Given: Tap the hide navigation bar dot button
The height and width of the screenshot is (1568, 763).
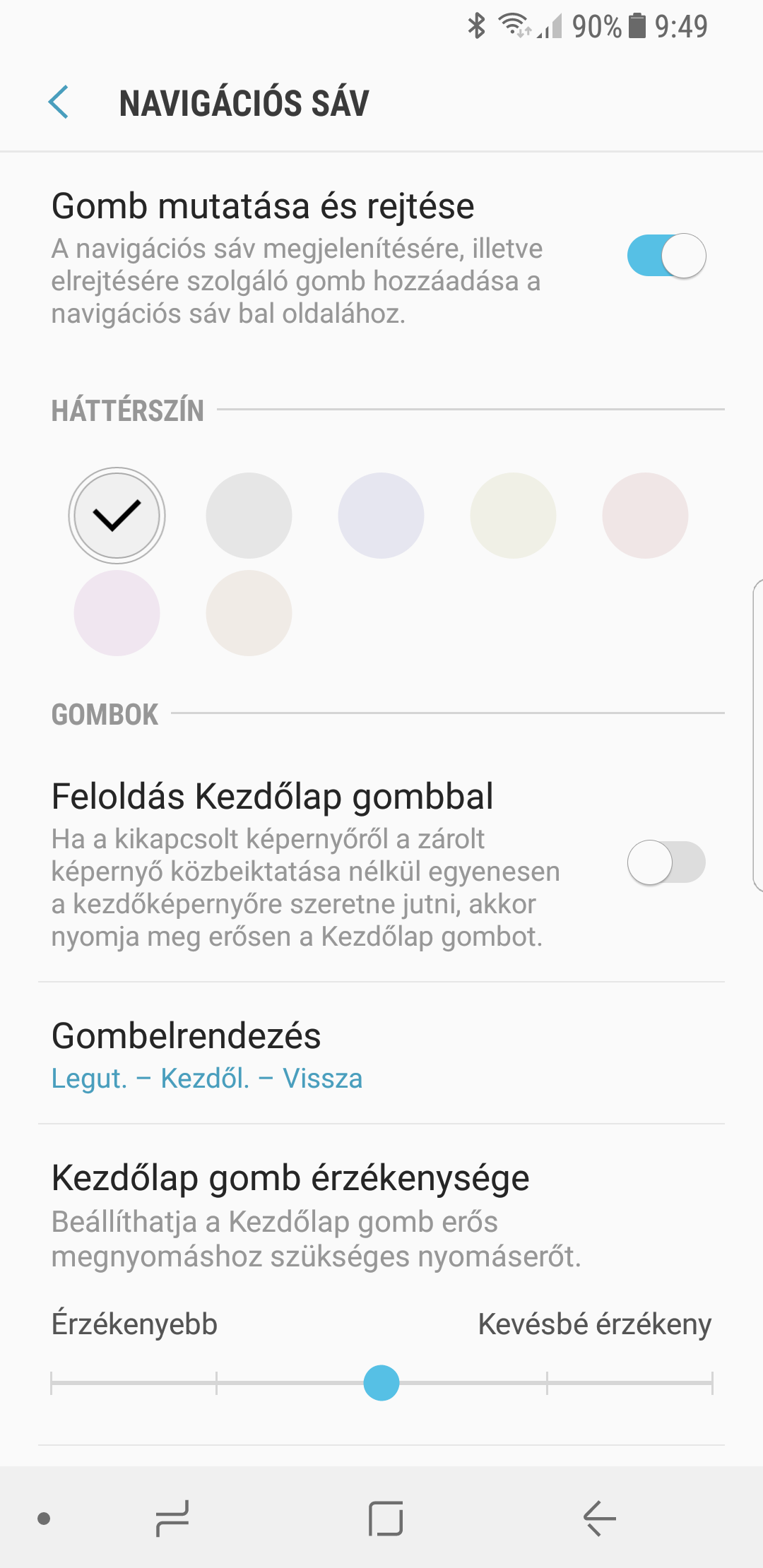Looking at the screenshot, I should 44,1519.
